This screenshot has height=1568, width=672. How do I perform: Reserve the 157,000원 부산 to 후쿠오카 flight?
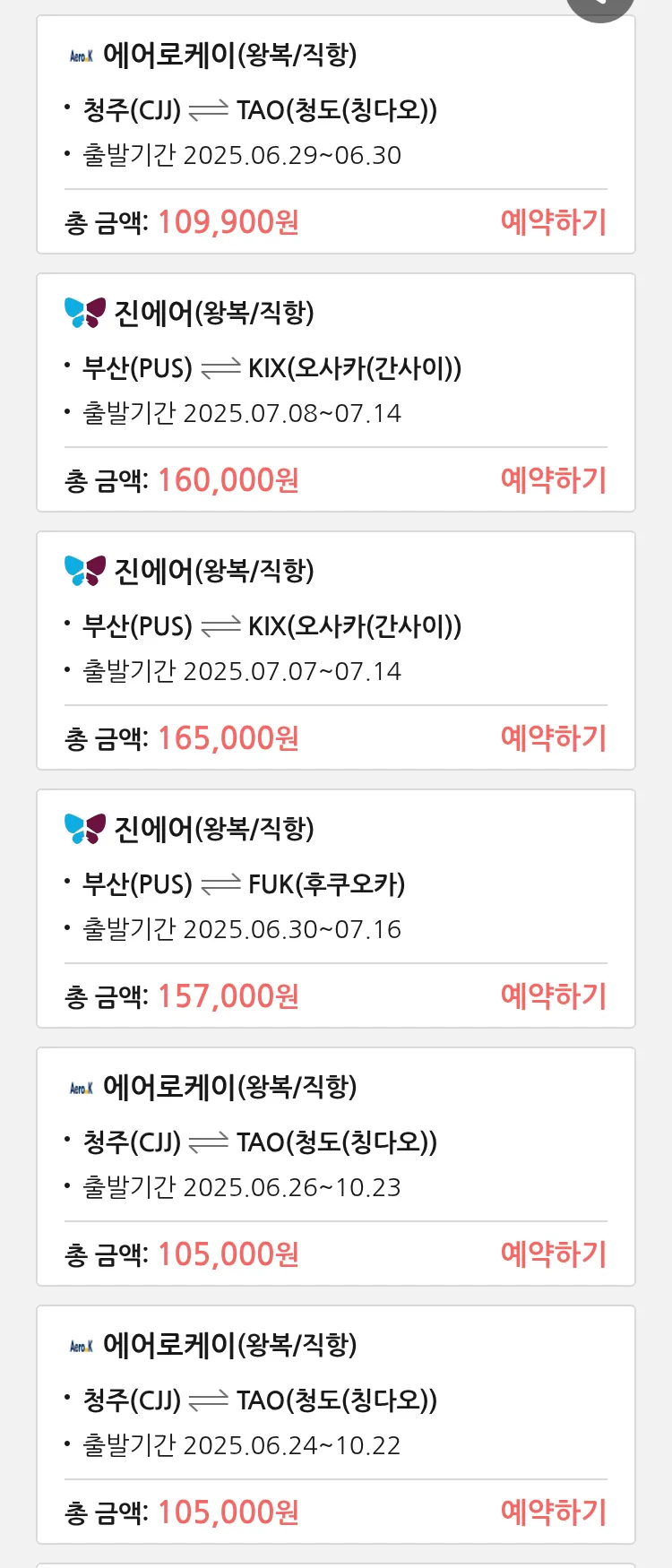coord(553,995)
